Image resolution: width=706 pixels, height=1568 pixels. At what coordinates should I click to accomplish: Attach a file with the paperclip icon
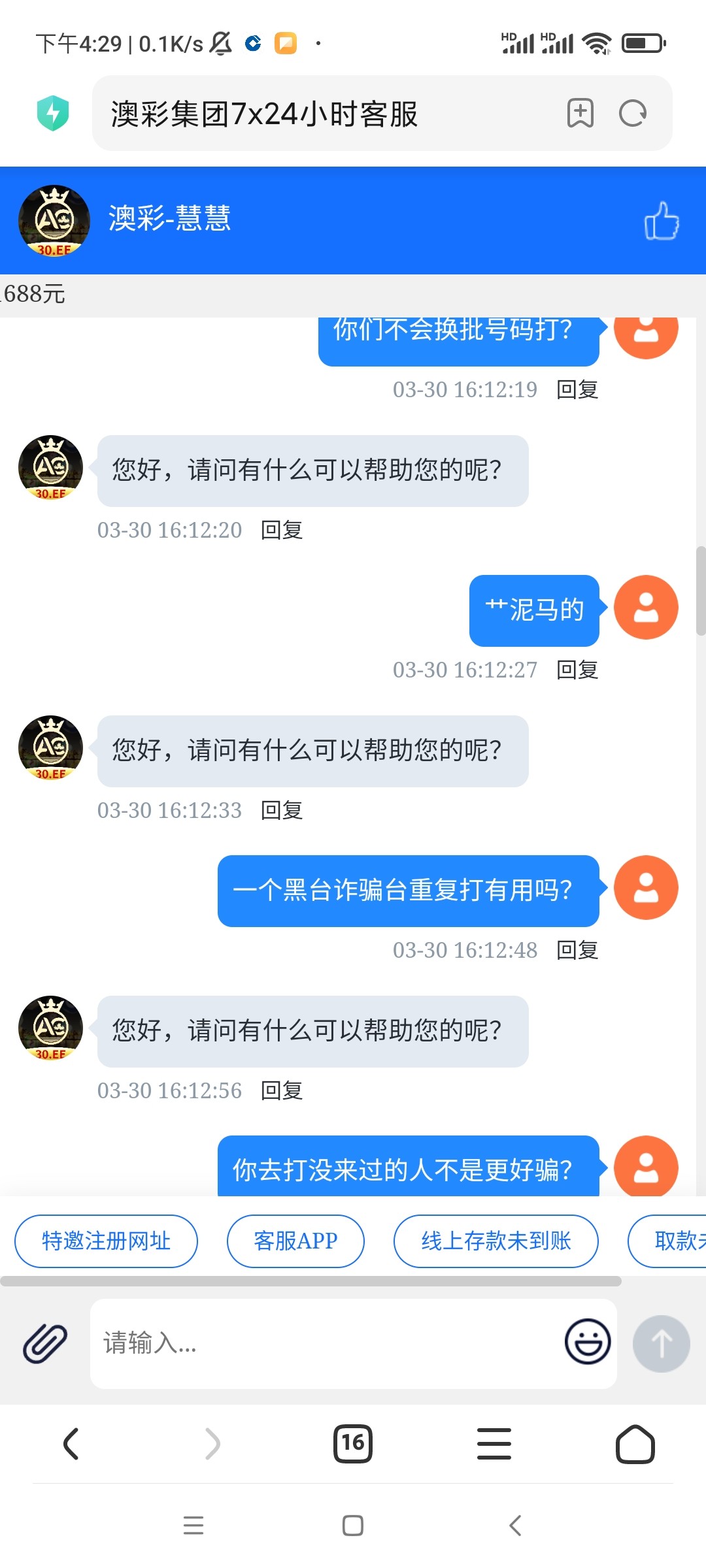pos(45,1343)
